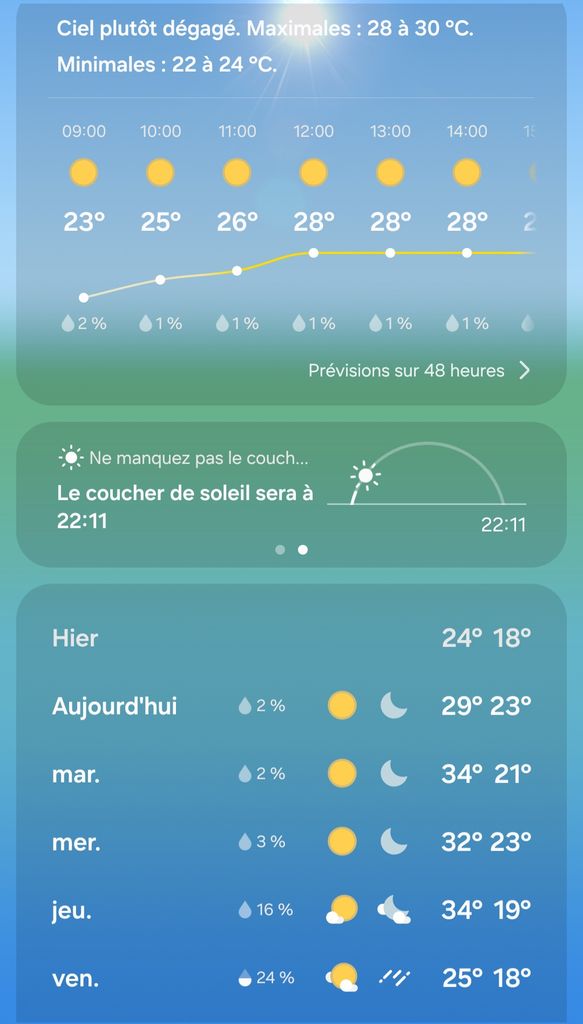Viewport: 583px width, 1024px height.
Task: Open the sunset card showing 22:11
Action: pos(291,494)
